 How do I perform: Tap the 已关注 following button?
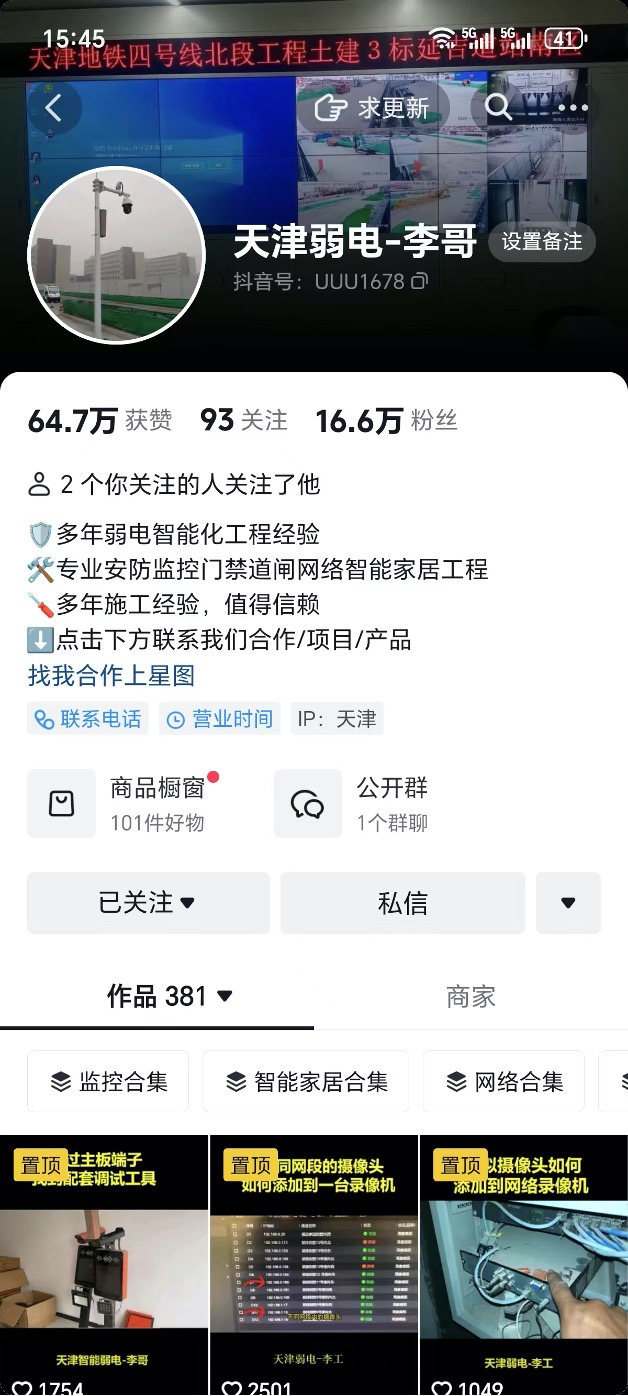click(148, 903)
